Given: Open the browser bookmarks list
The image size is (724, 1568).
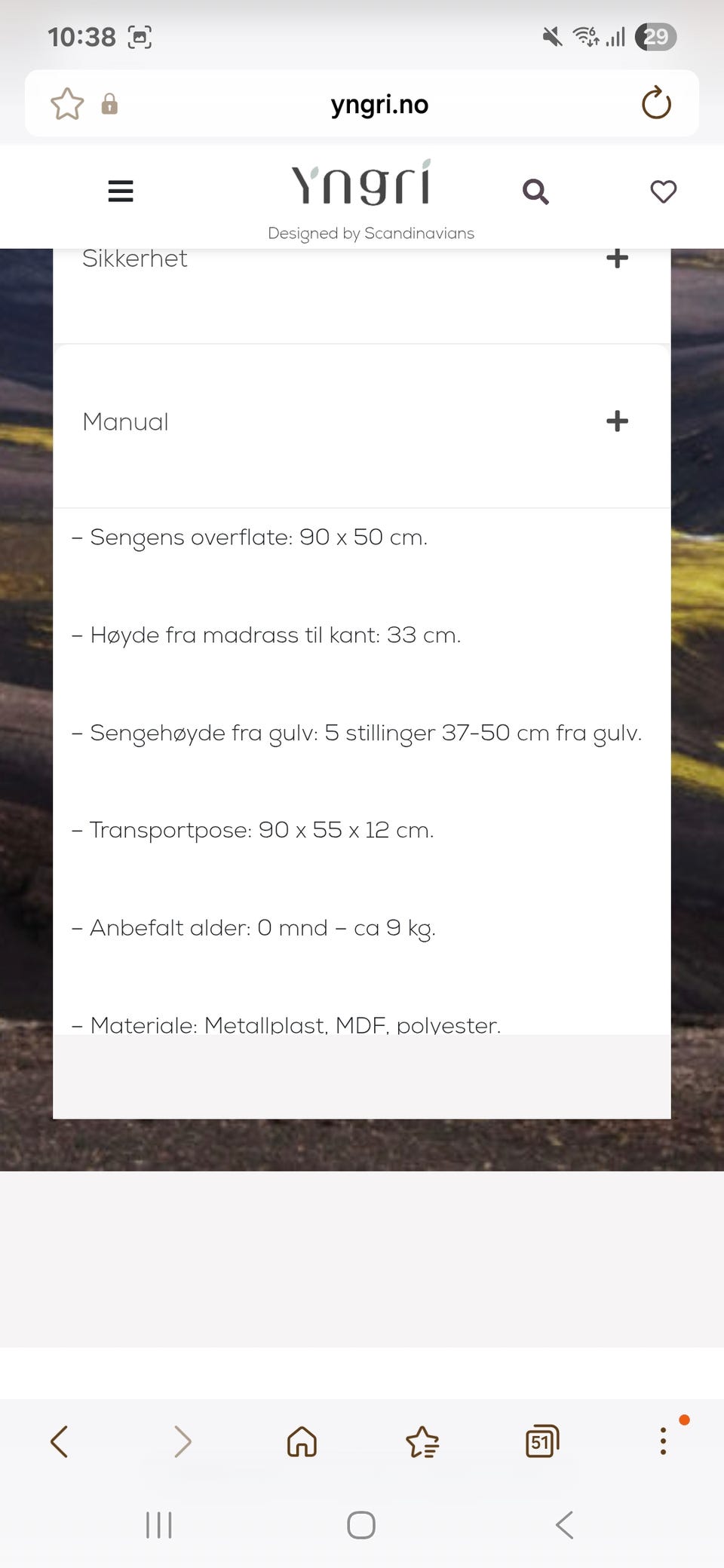Looking at the screenshot, I should tap(422, 1442).
